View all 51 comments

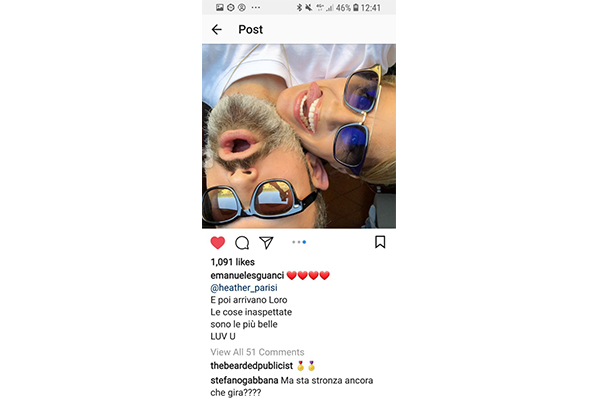[x=257, y=352]
